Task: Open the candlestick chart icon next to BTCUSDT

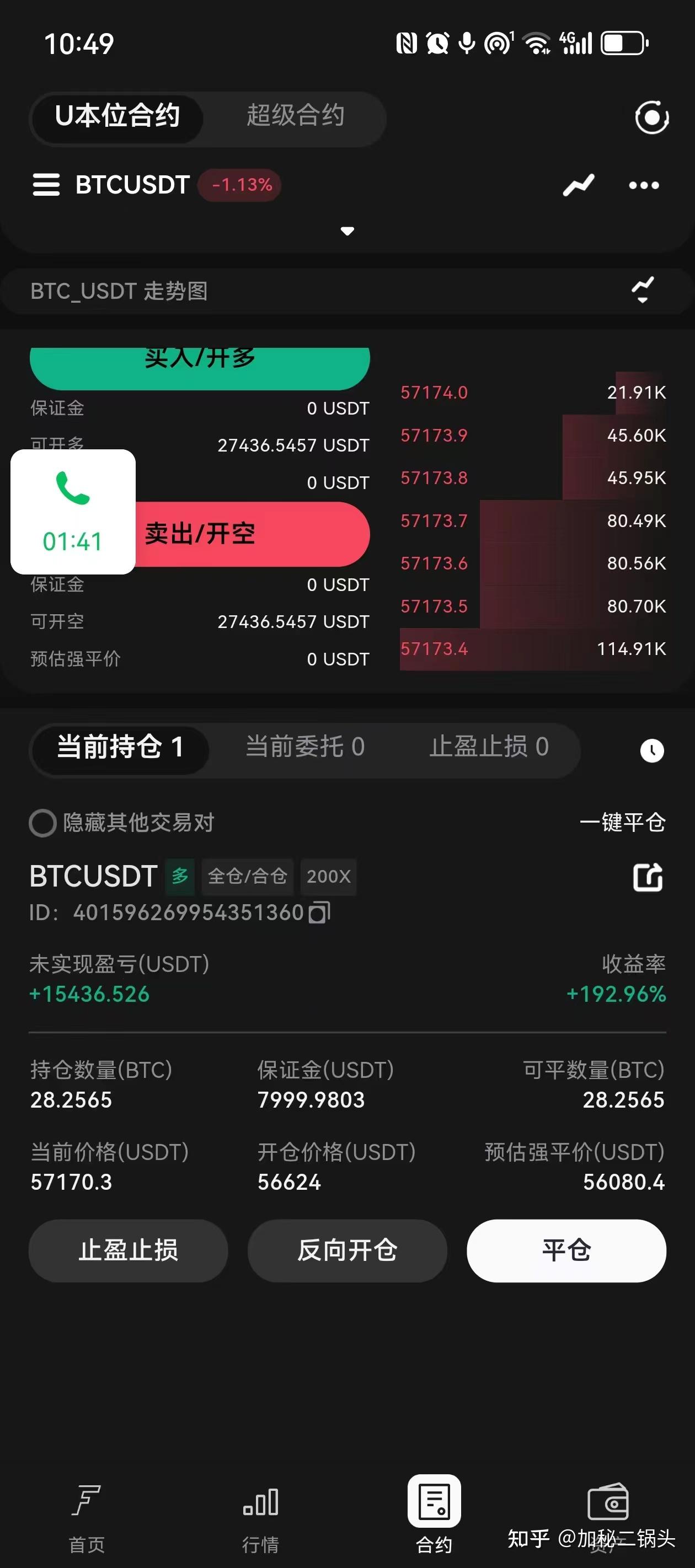Action: (x=578, y=185)
